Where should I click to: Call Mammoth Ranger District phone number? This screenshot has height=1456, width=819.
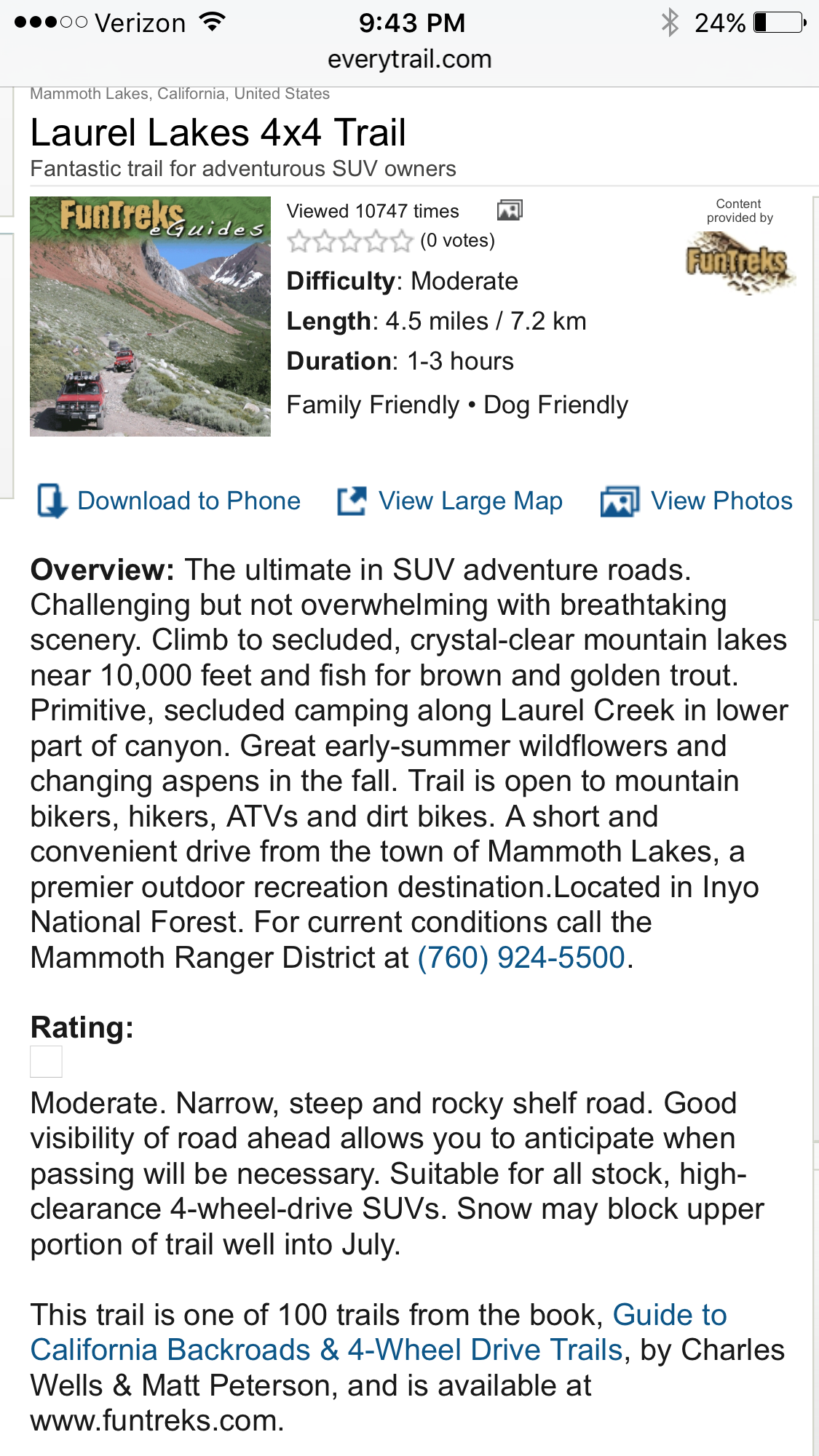521,958
